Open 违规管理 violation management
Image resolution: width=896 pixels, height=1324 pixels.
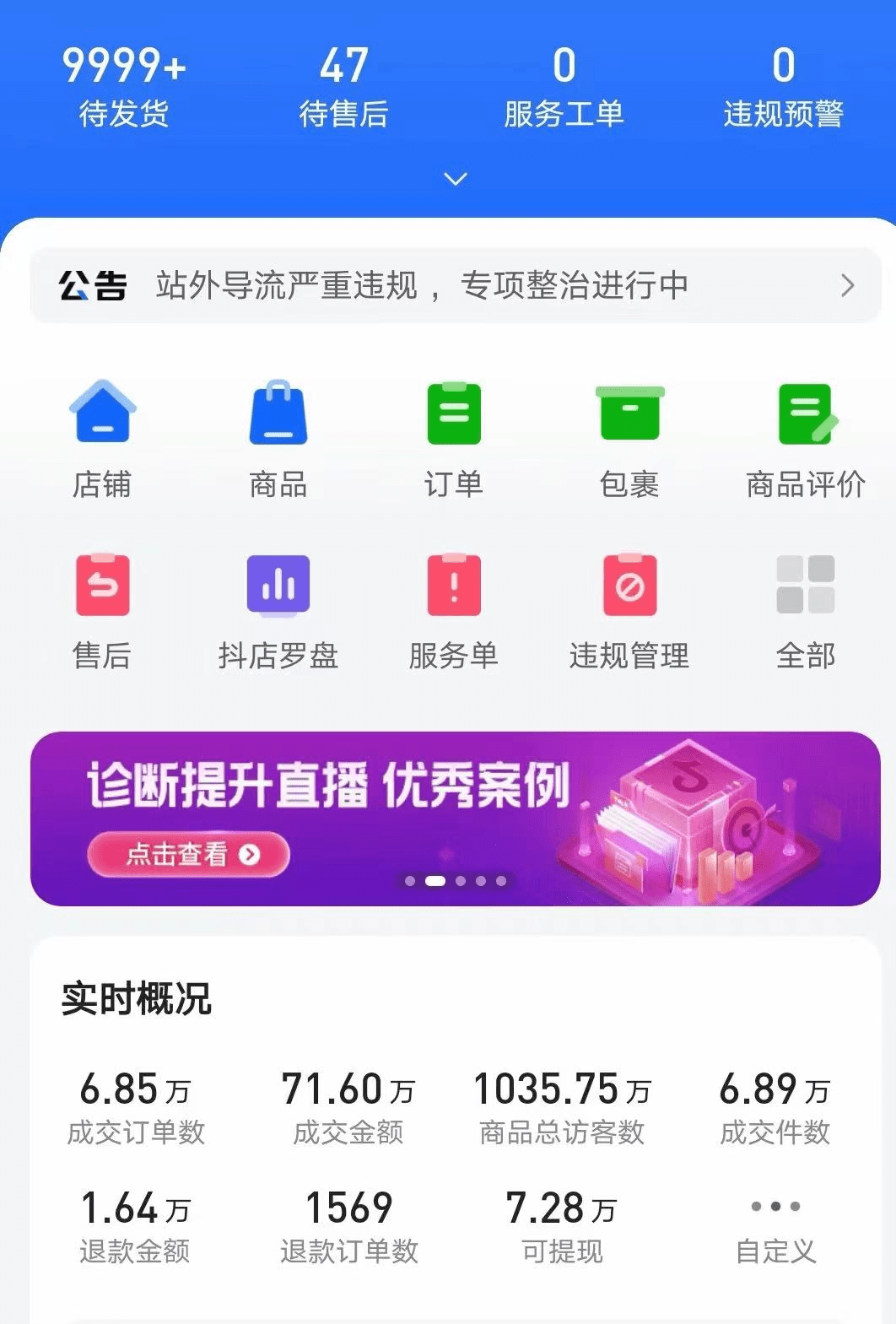(x=629, y=609)
